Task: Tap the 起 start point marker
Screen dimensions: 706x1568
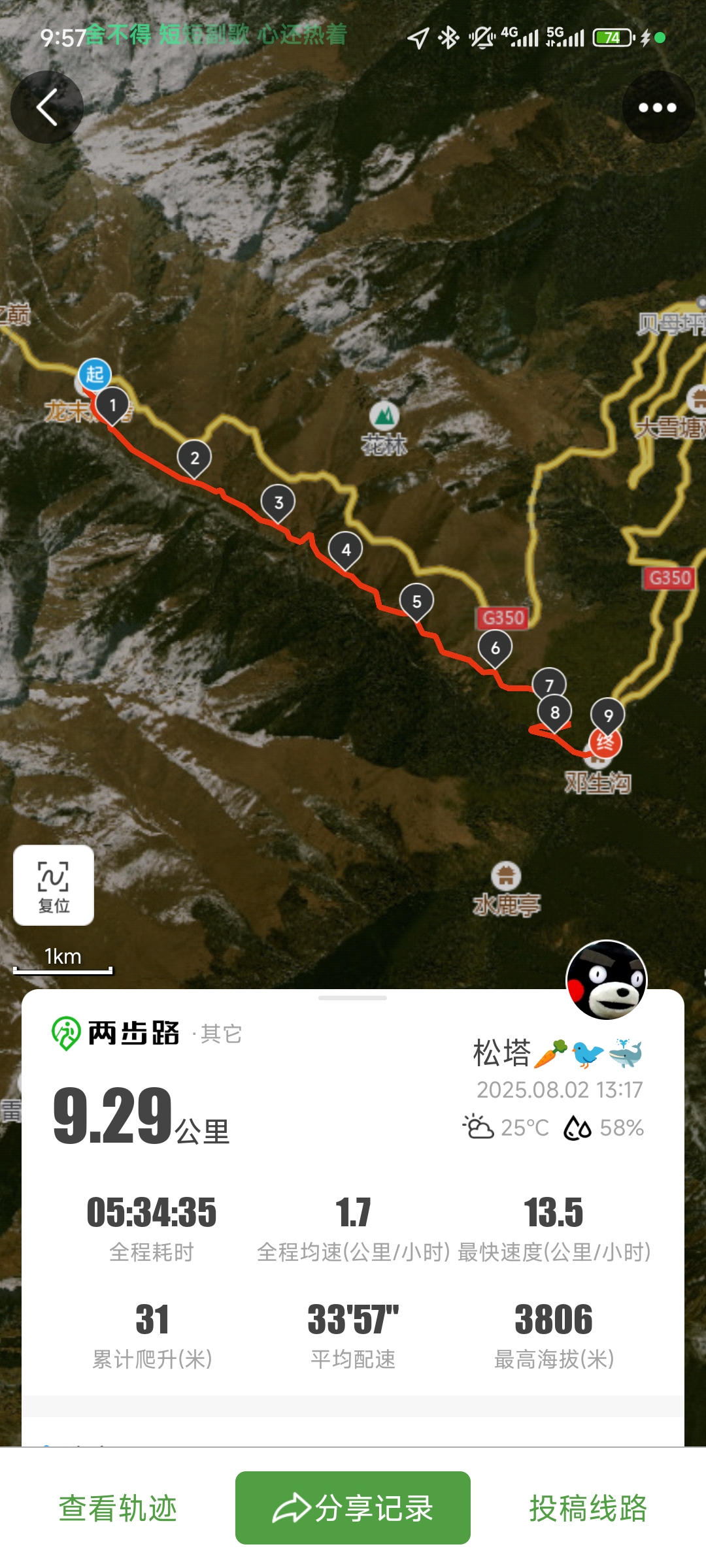Action: pos(95,374)
